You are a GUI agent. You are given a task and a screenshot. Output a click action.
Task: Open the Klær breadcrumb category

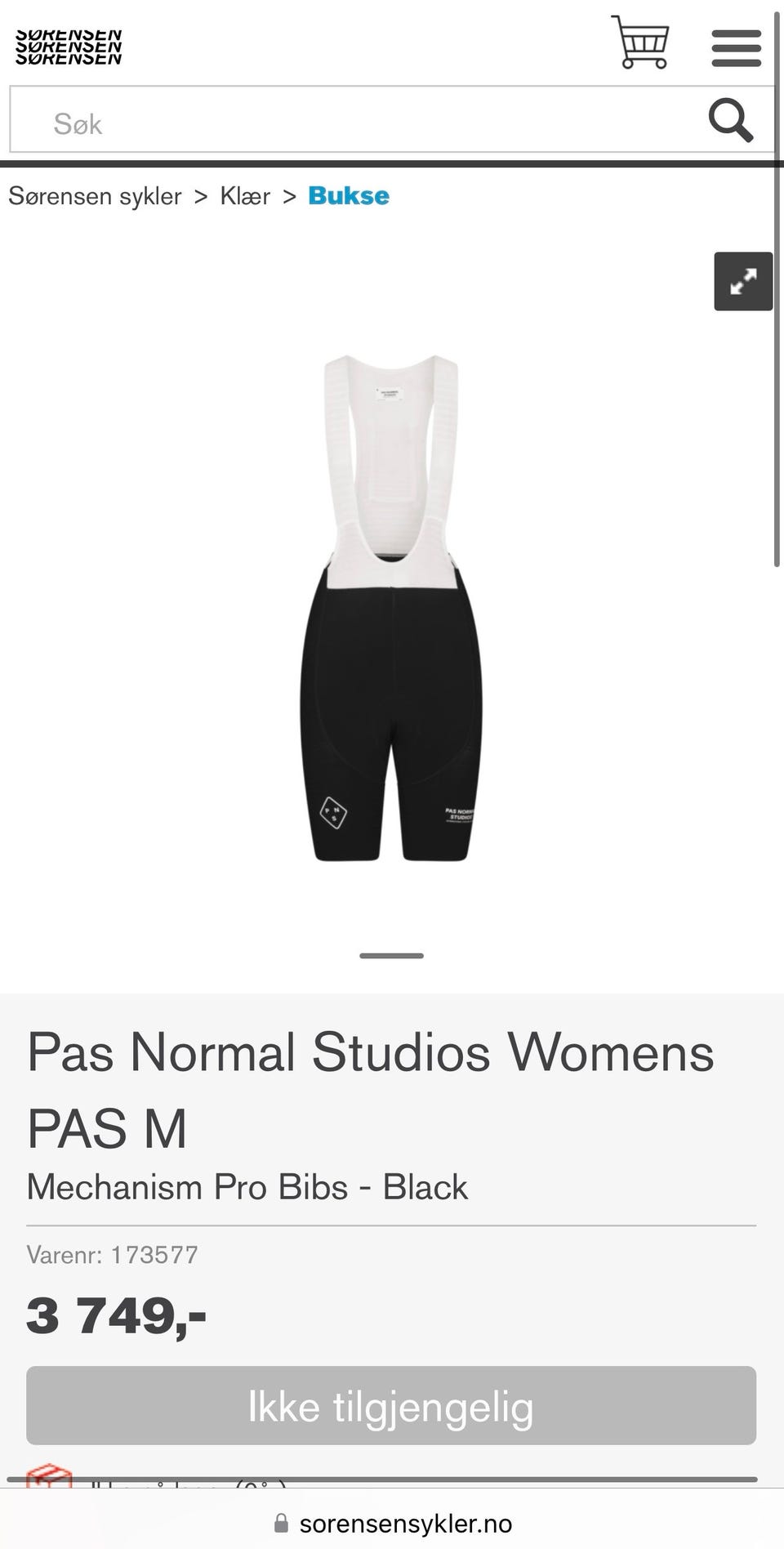click(245, 196)
